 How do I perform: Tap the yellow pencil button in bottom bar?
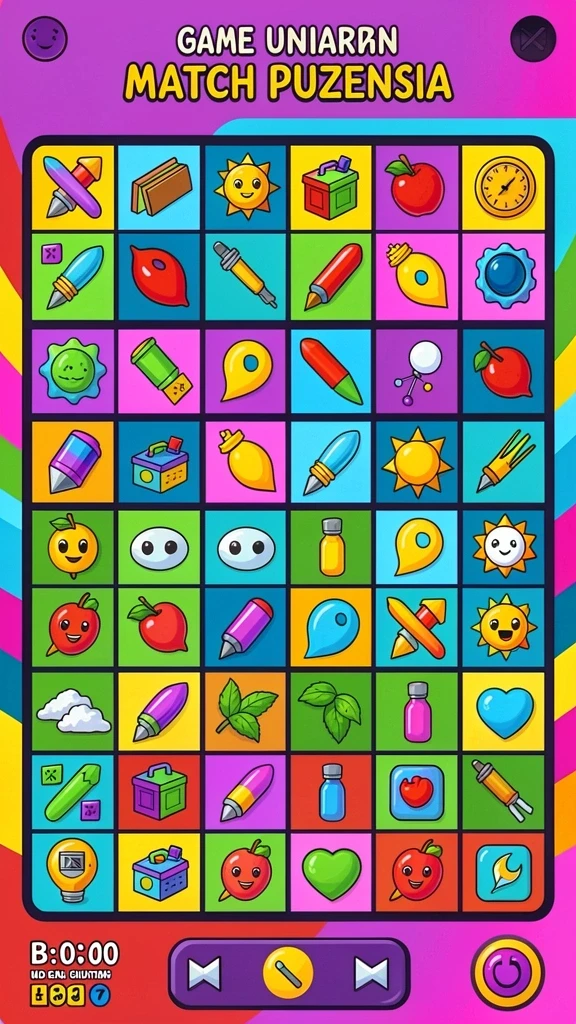(x=288, y=972)
